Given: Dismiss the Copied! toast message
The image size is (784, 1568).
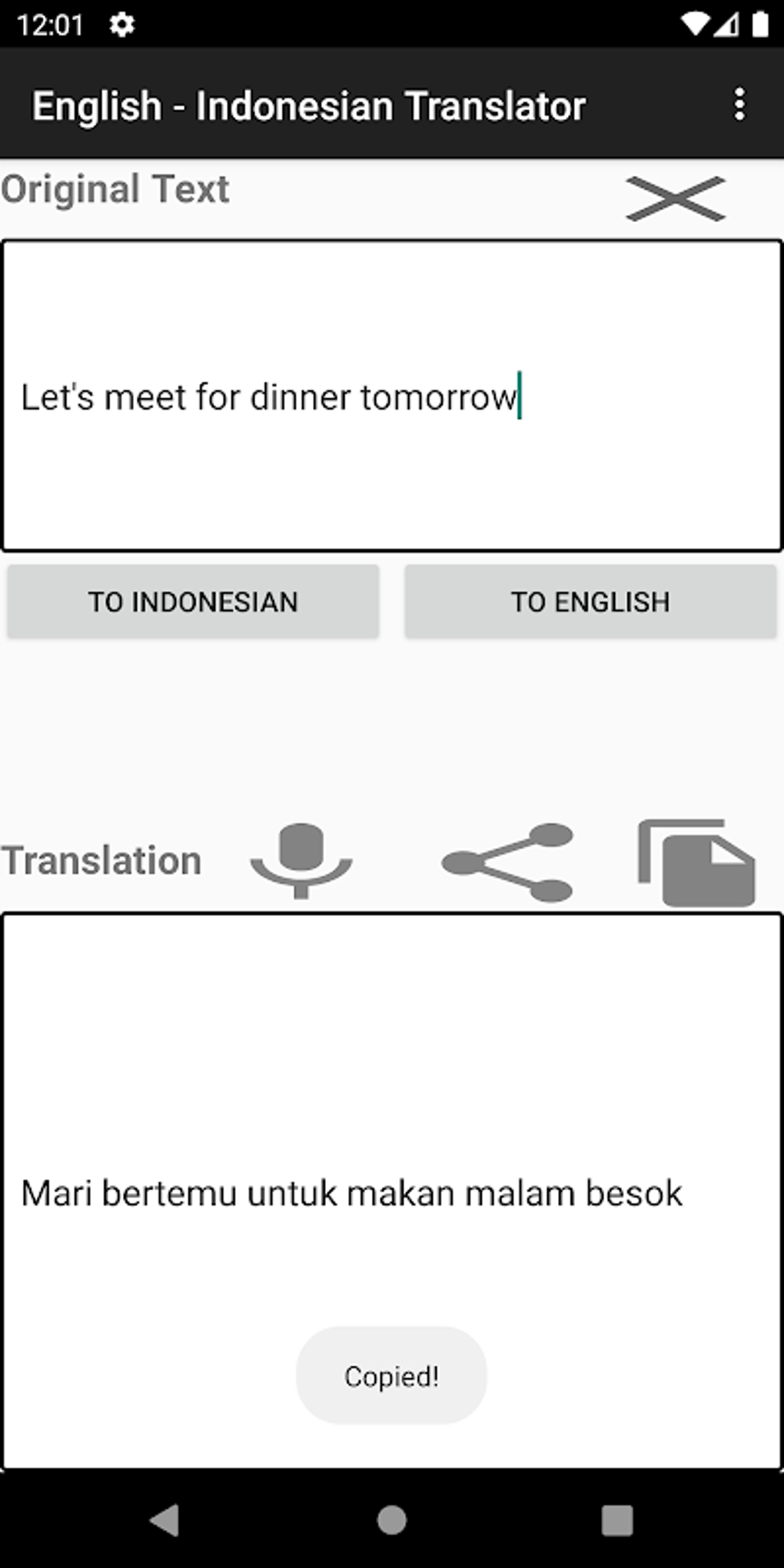Looking at the screenshot, I should click(390, 1376).
